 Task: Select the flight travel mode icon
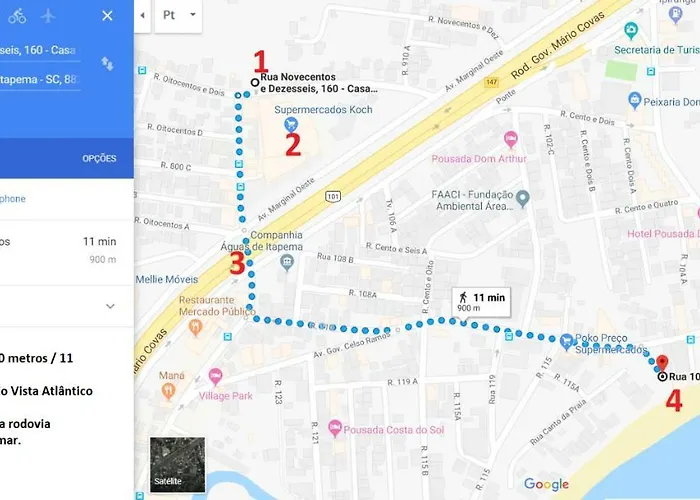pos(47,16)
